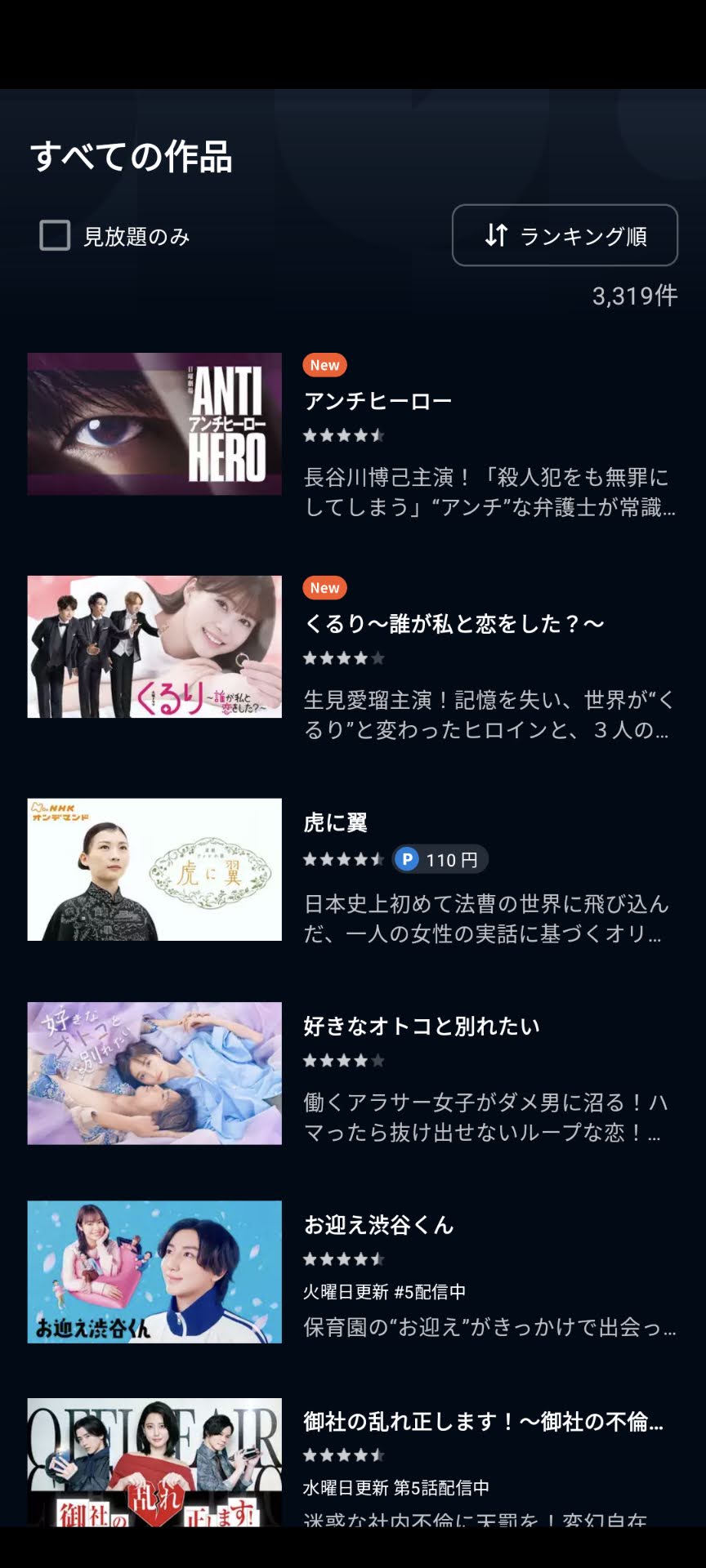
Task: Click the star rating under アンチヒーロー
Action: (343, 435)
